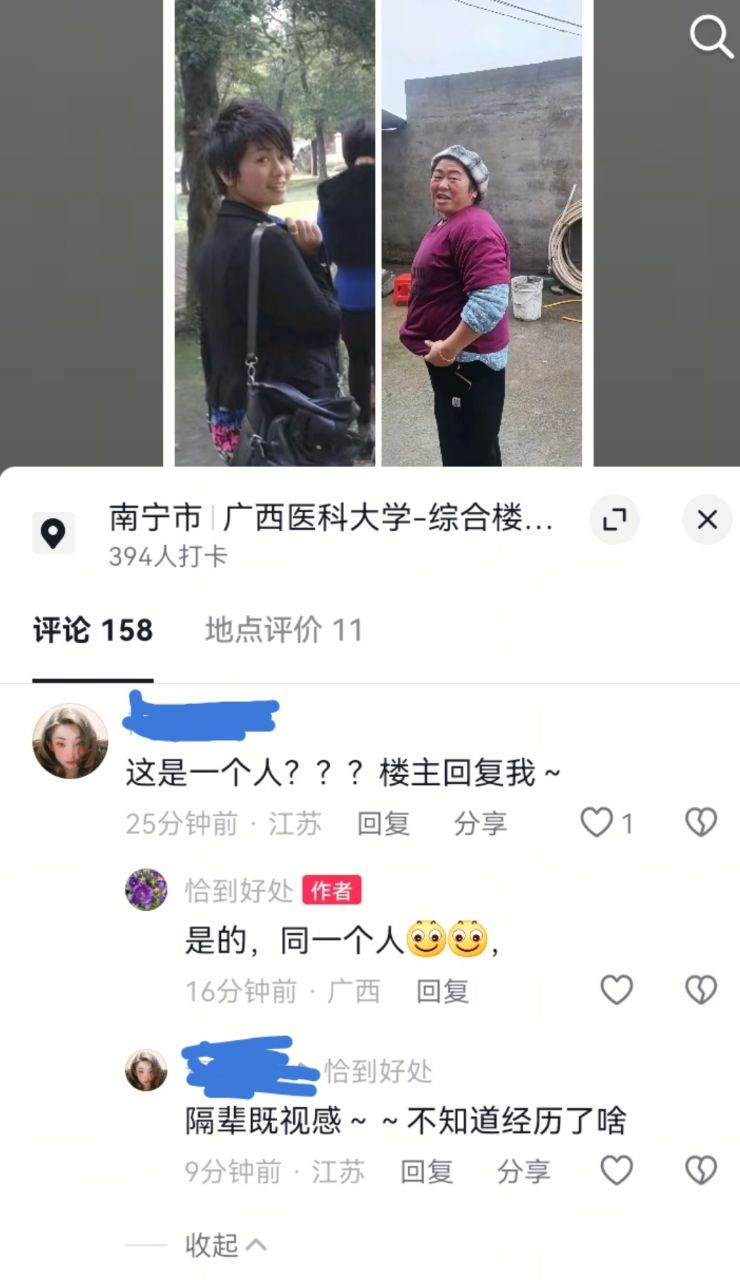Collapse replies with 收起

(x=225, y=1245)
